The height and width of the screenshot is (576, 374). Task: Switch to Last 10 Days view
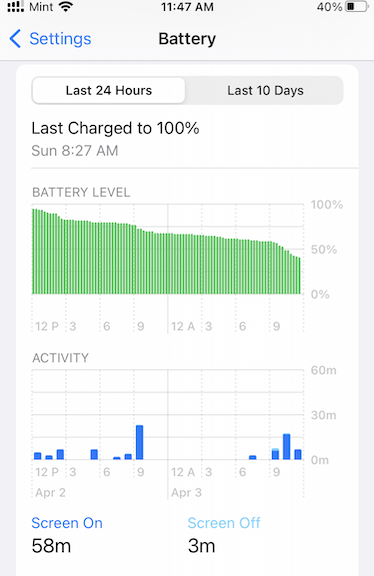tap(265, 90)
